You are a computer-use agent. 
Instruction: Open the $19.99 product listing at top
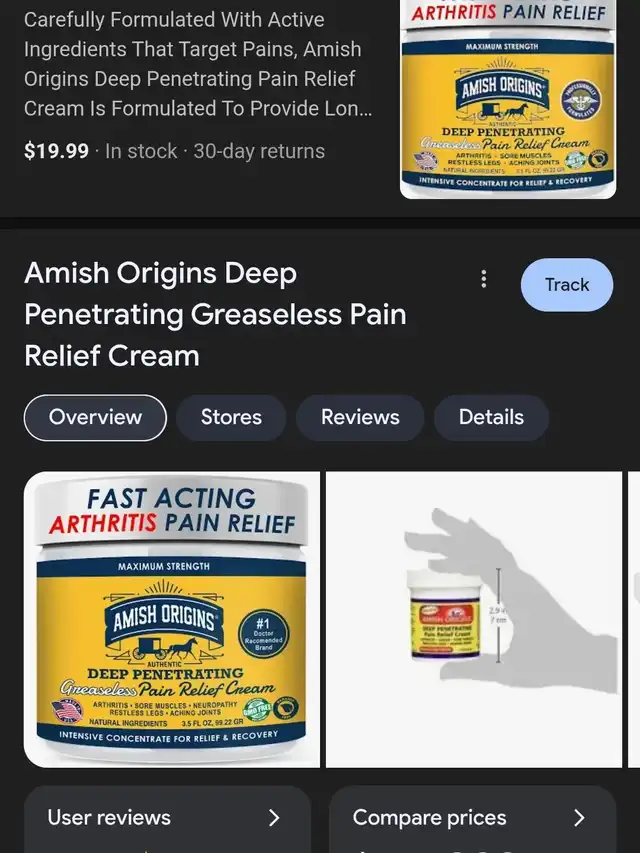(200, 90)
